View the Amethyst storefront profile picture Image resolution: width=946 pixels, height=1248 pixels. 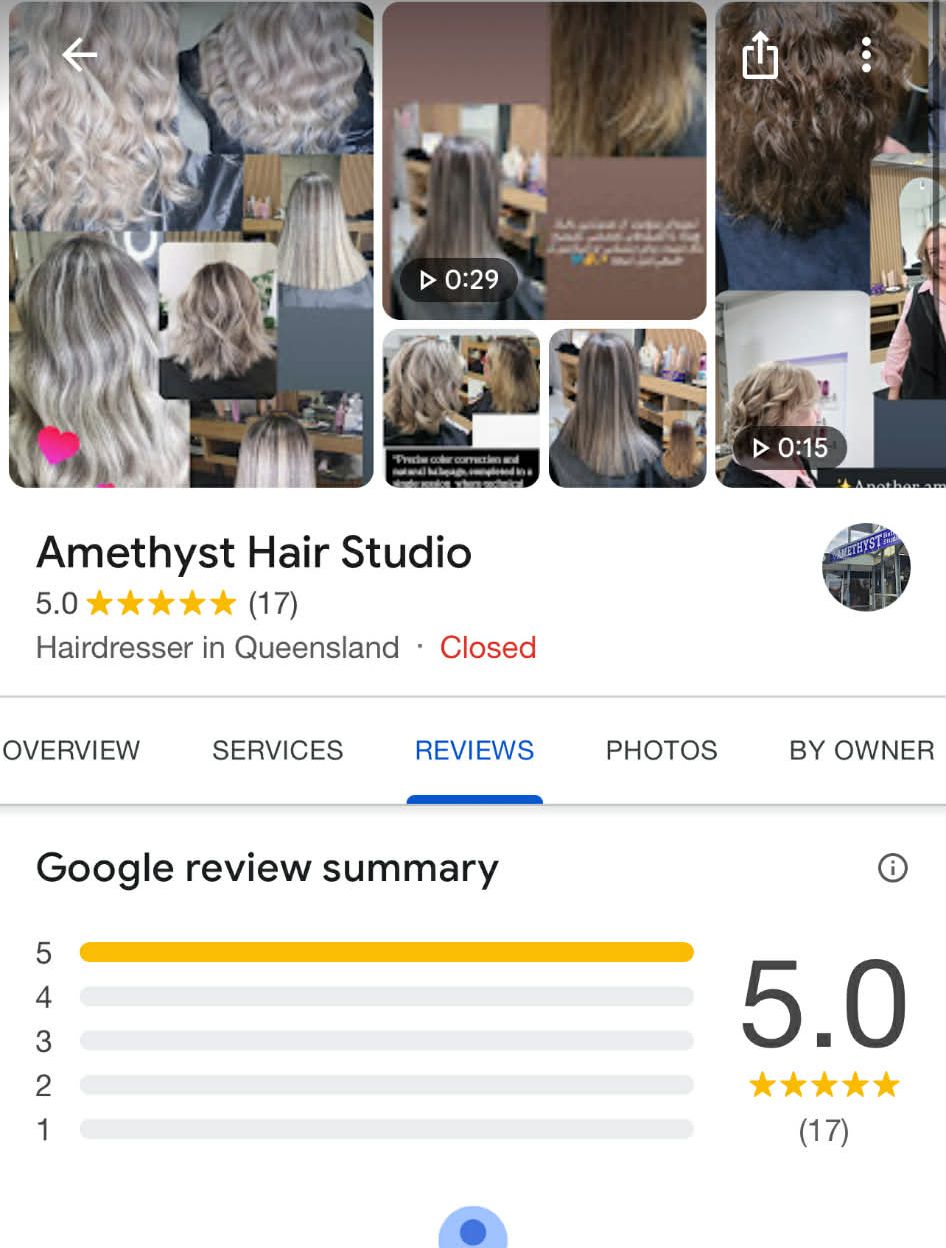866,567
